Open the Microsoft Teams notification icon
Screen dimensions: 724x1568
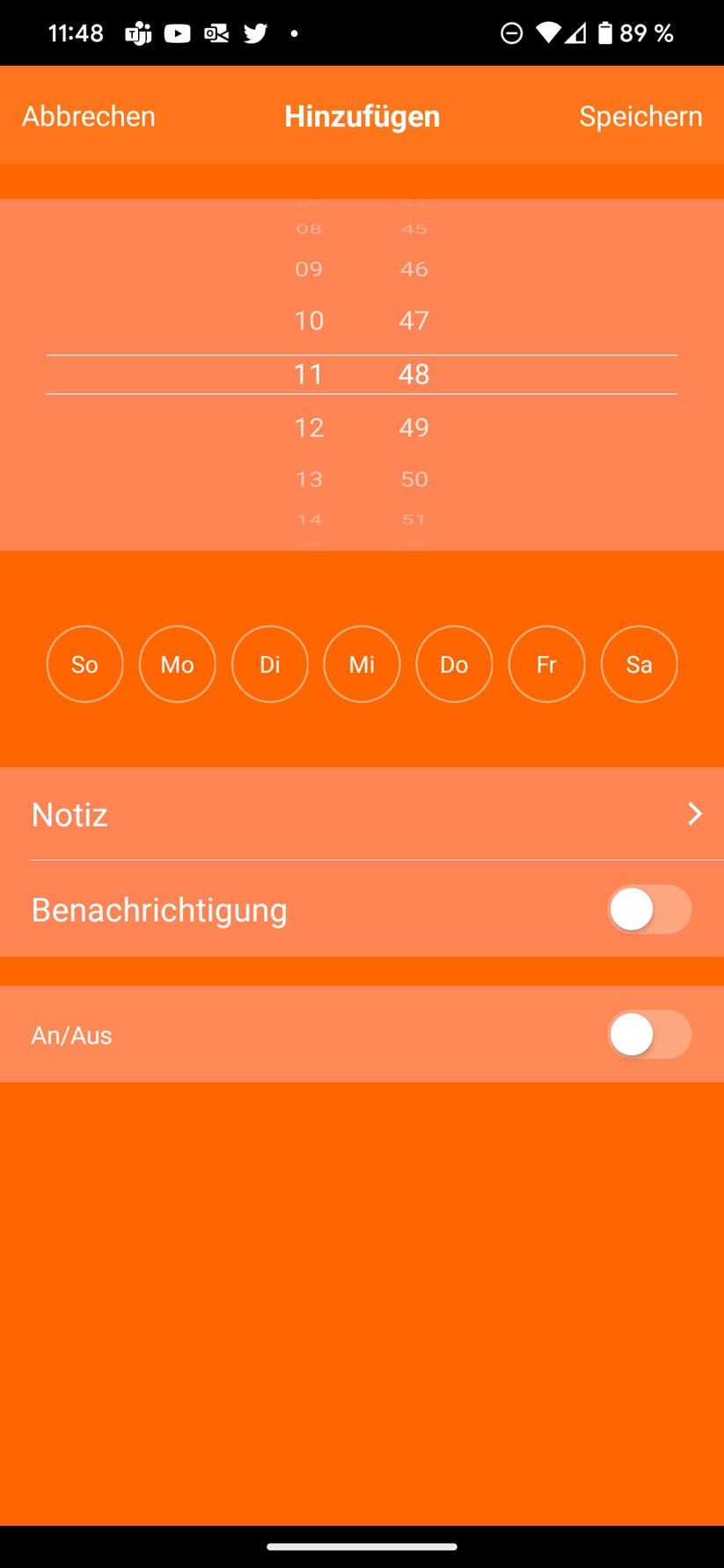click(x=141, y=33)
